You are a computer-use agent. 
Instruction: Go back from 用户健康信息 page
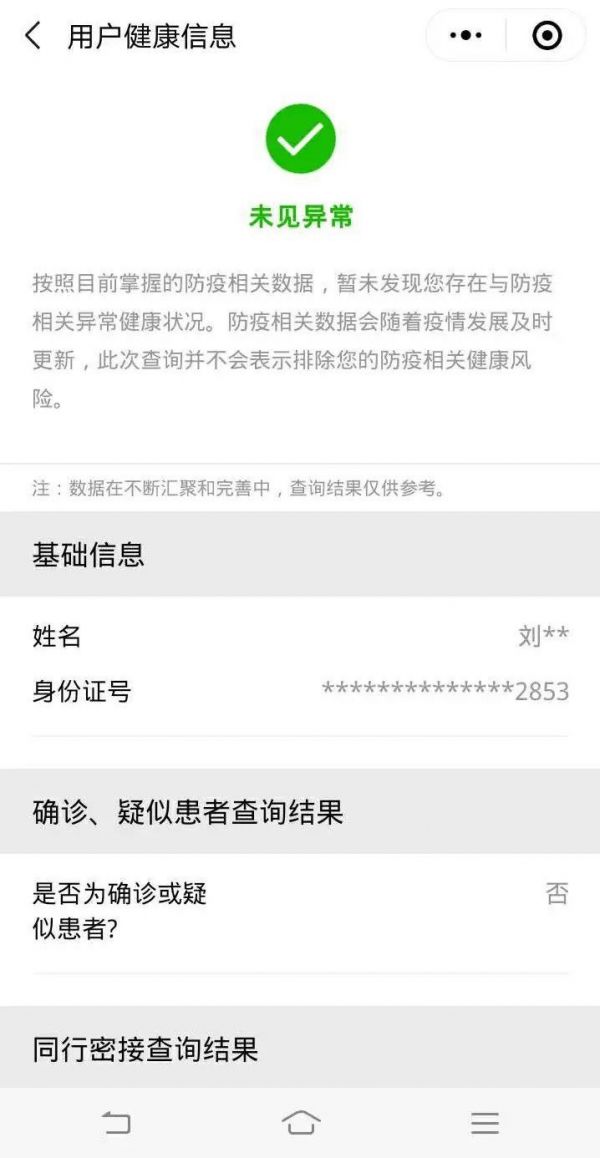tap(33, 35)
